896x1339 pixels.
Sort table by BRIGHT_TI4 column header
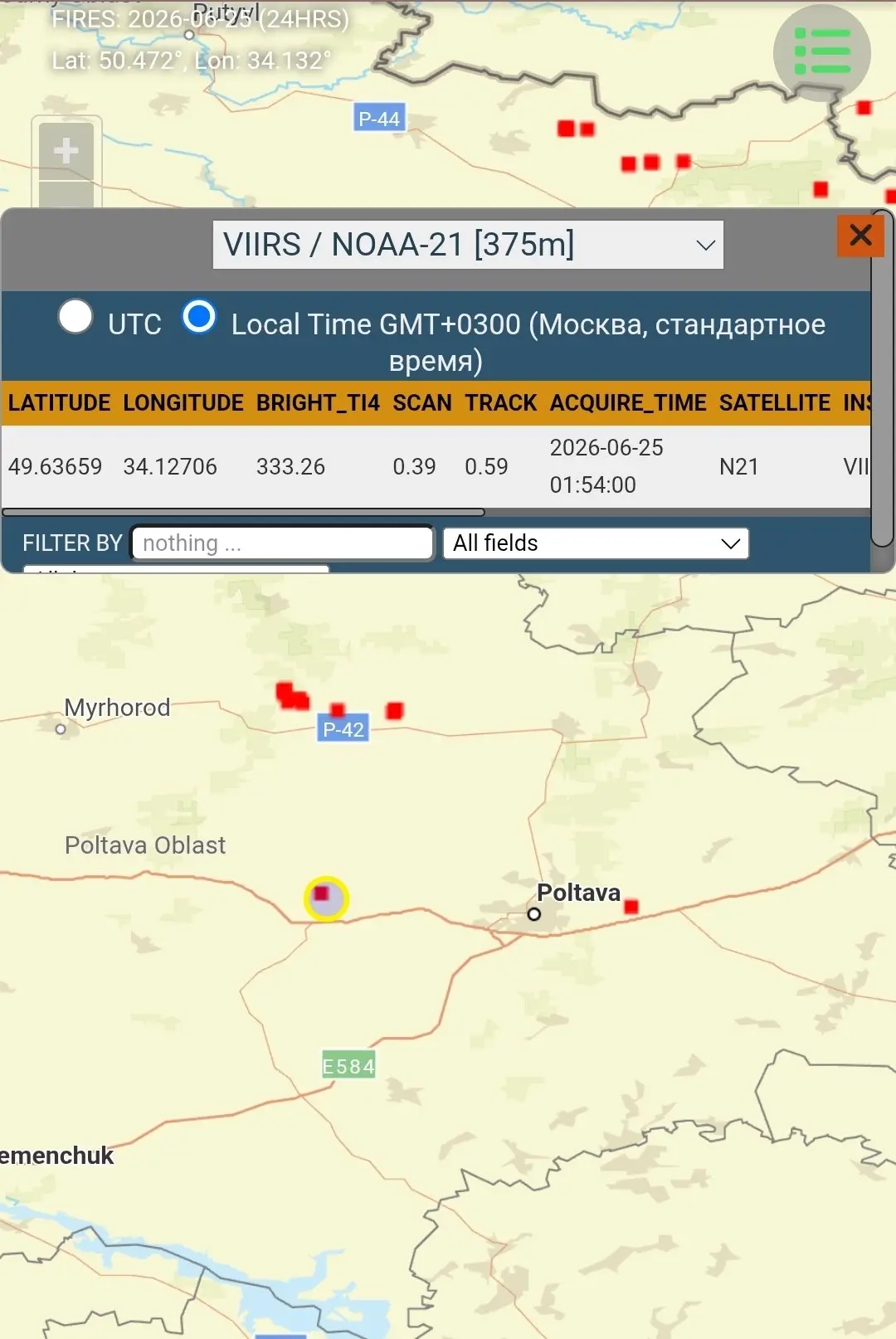318,403
